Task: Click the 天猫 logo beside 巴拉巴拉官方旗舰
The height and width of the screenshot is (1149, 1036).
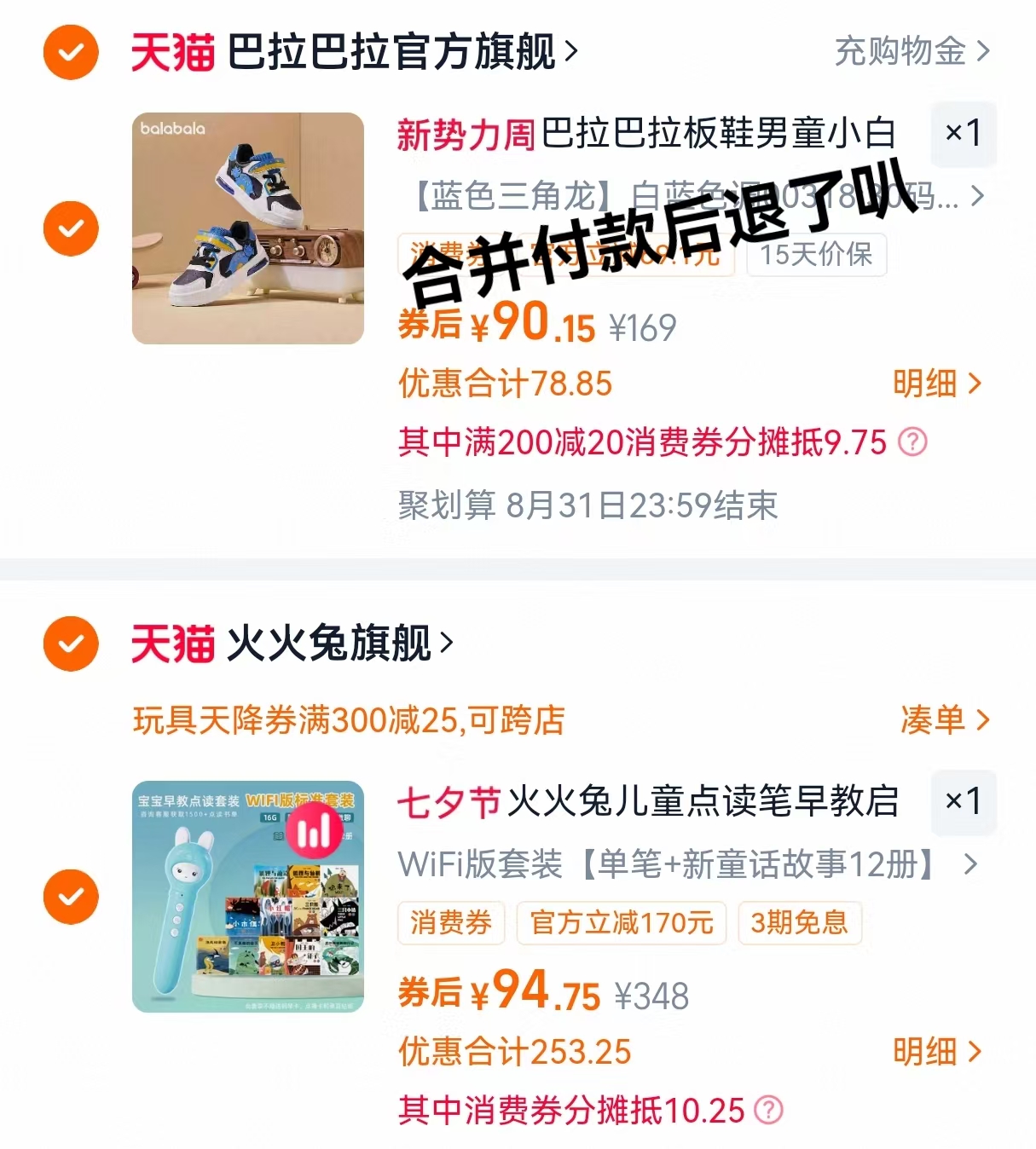Action: pyautogui.click(x=171, y=51)
